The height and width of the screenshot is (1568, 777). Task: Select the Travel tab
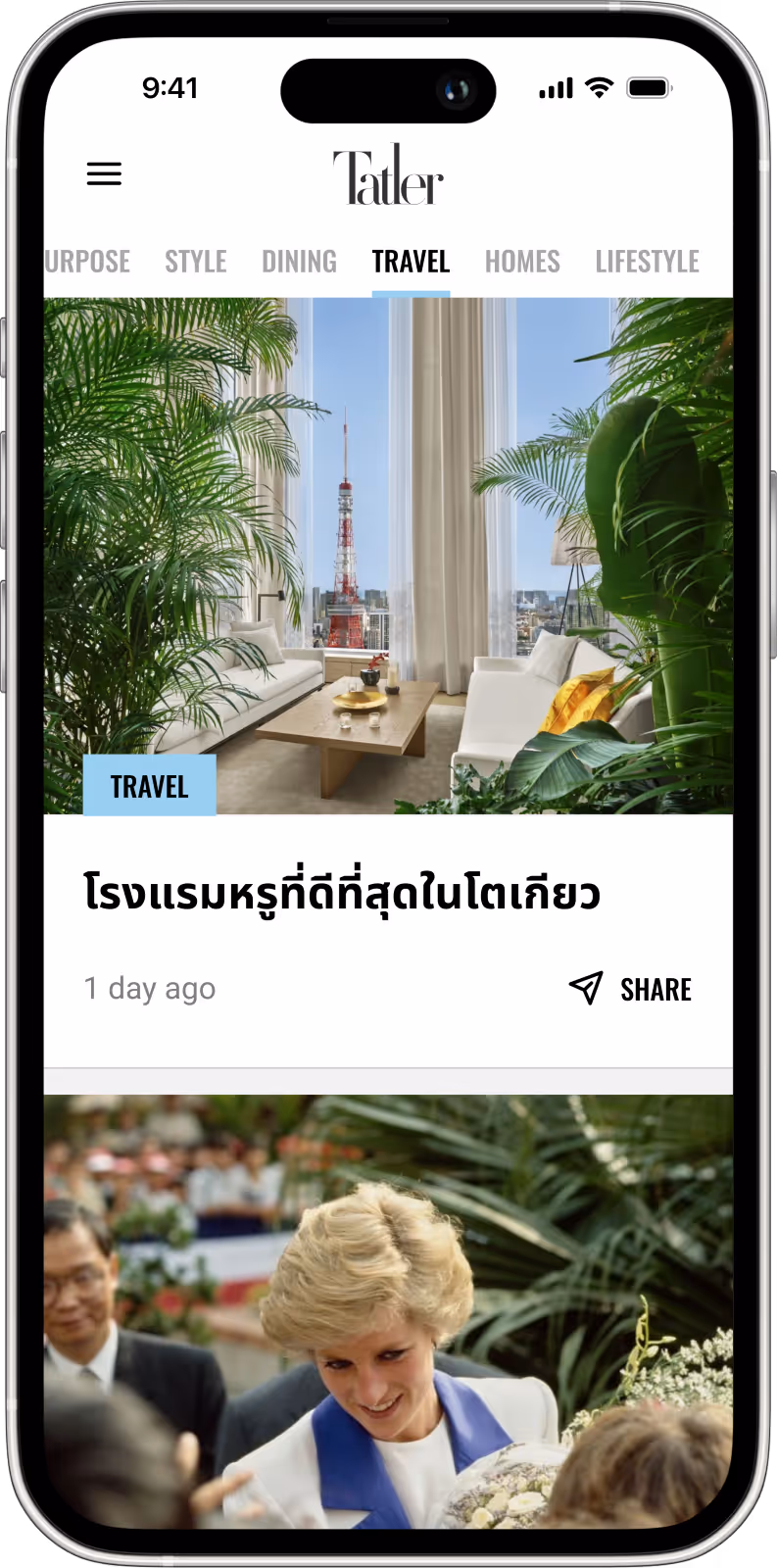pyautogui.click(x=411, y=262)
